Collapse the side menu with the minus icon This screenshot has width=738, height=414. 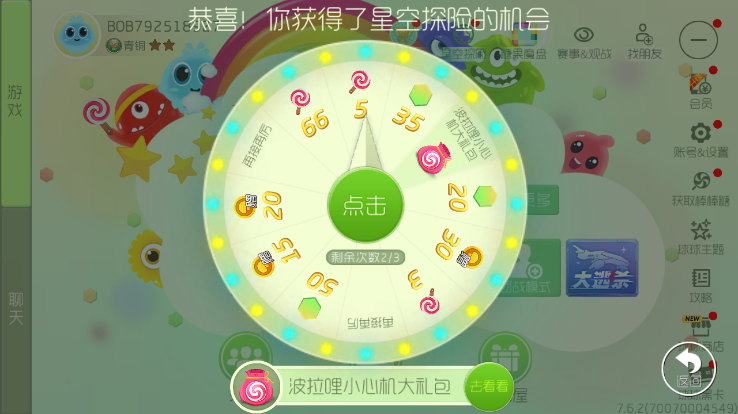tap(698, 39)
